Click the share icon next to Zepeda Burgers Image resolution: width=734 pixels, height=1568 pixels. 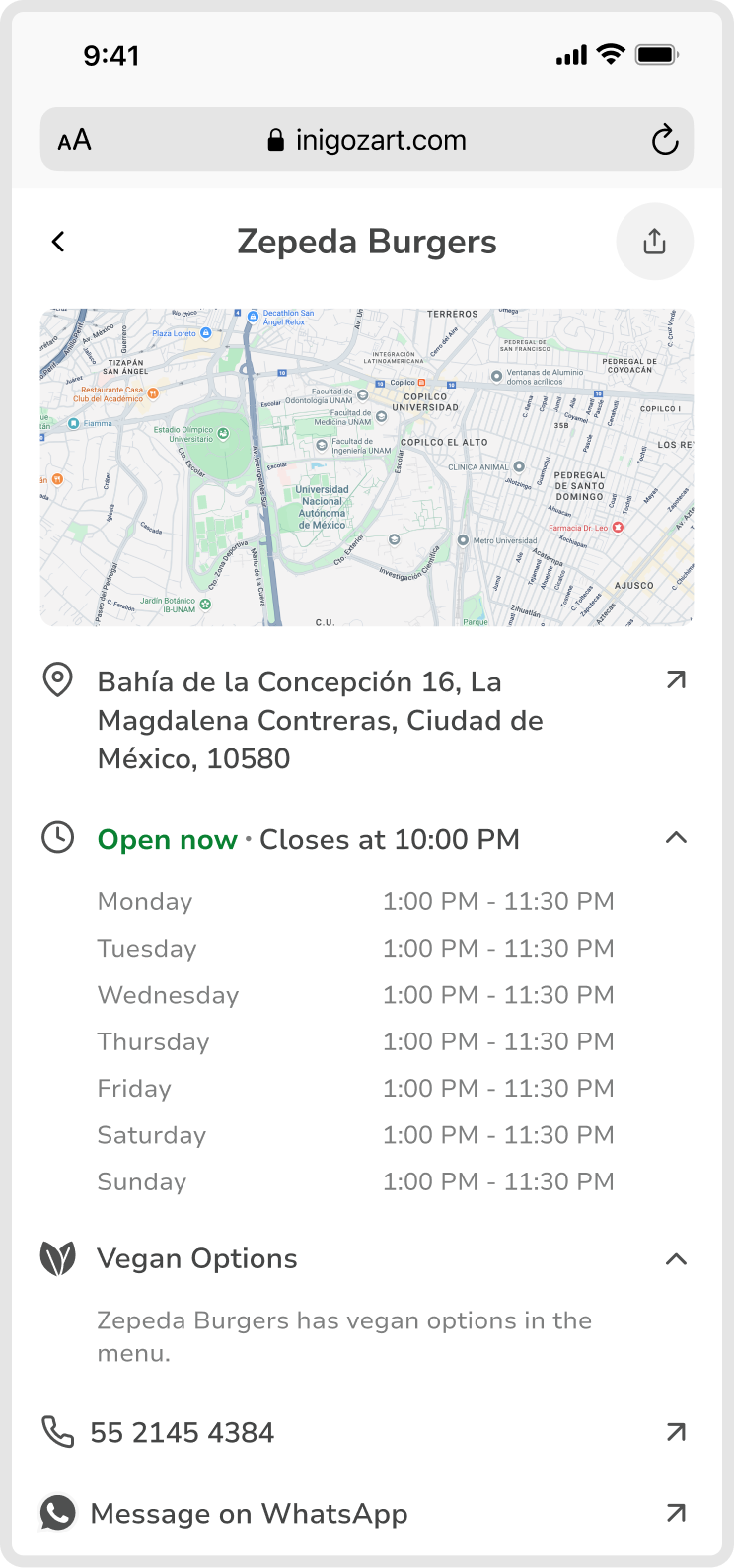tap(654, 241)
